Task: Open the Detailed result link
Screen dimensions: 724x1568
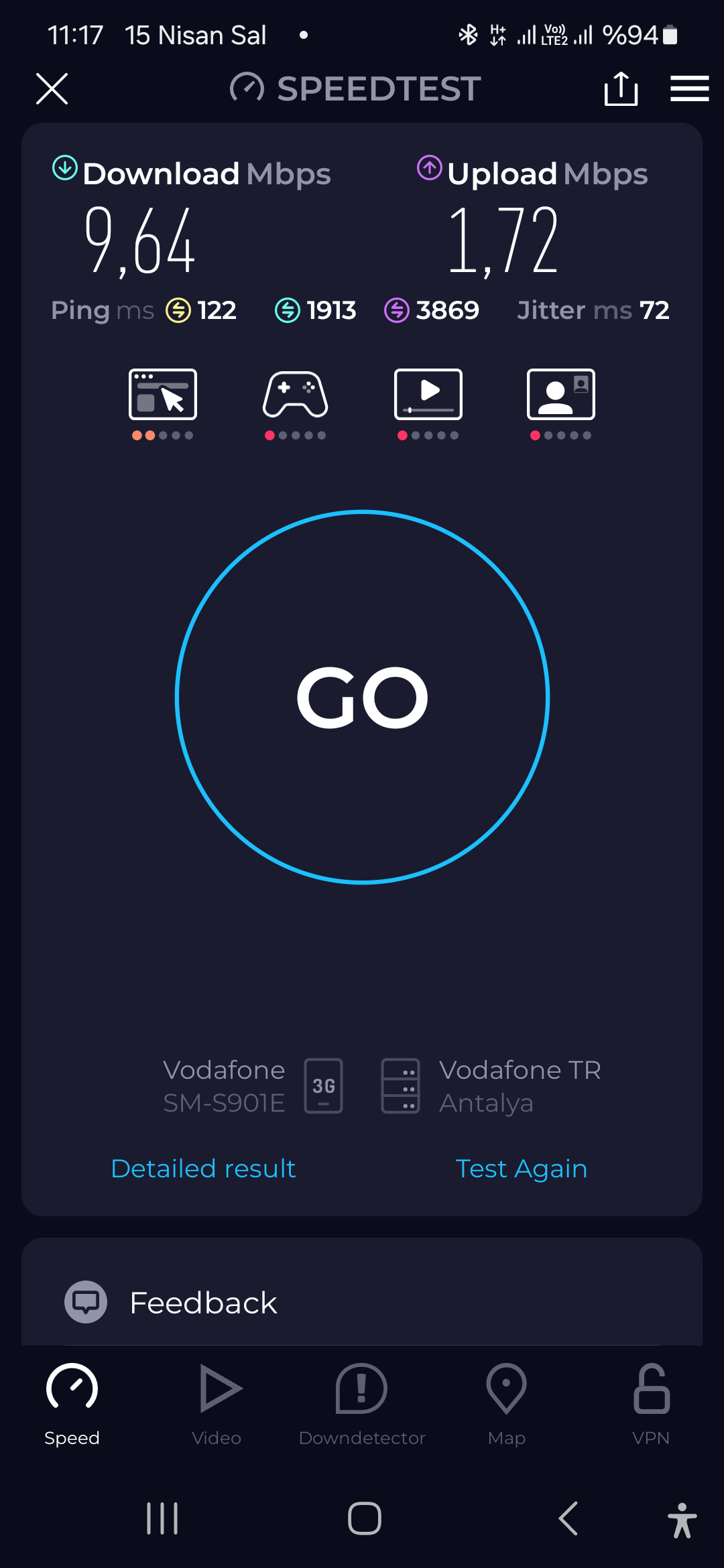Action: (x=203, y=1169)
